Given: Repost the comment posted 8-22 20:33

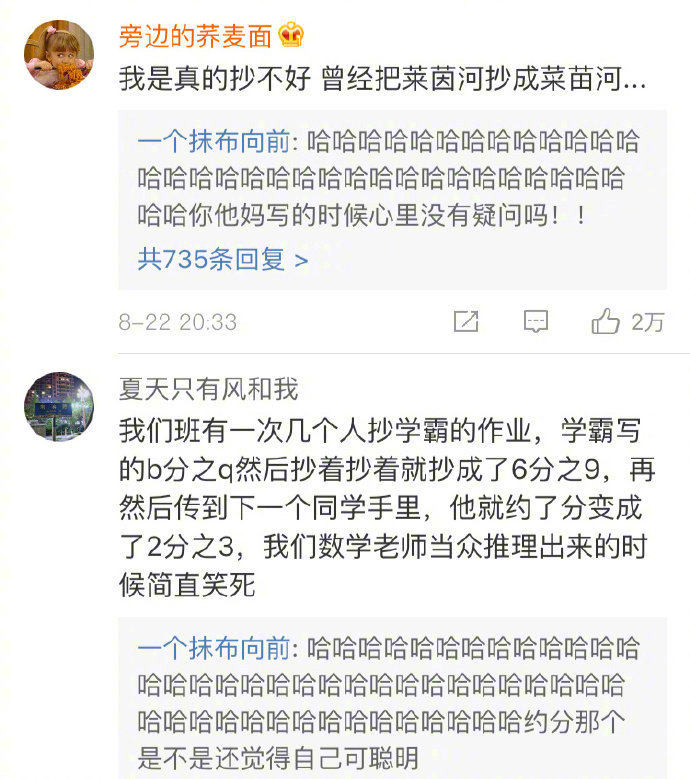Looking at the screenshot, I should pos(466,322).
